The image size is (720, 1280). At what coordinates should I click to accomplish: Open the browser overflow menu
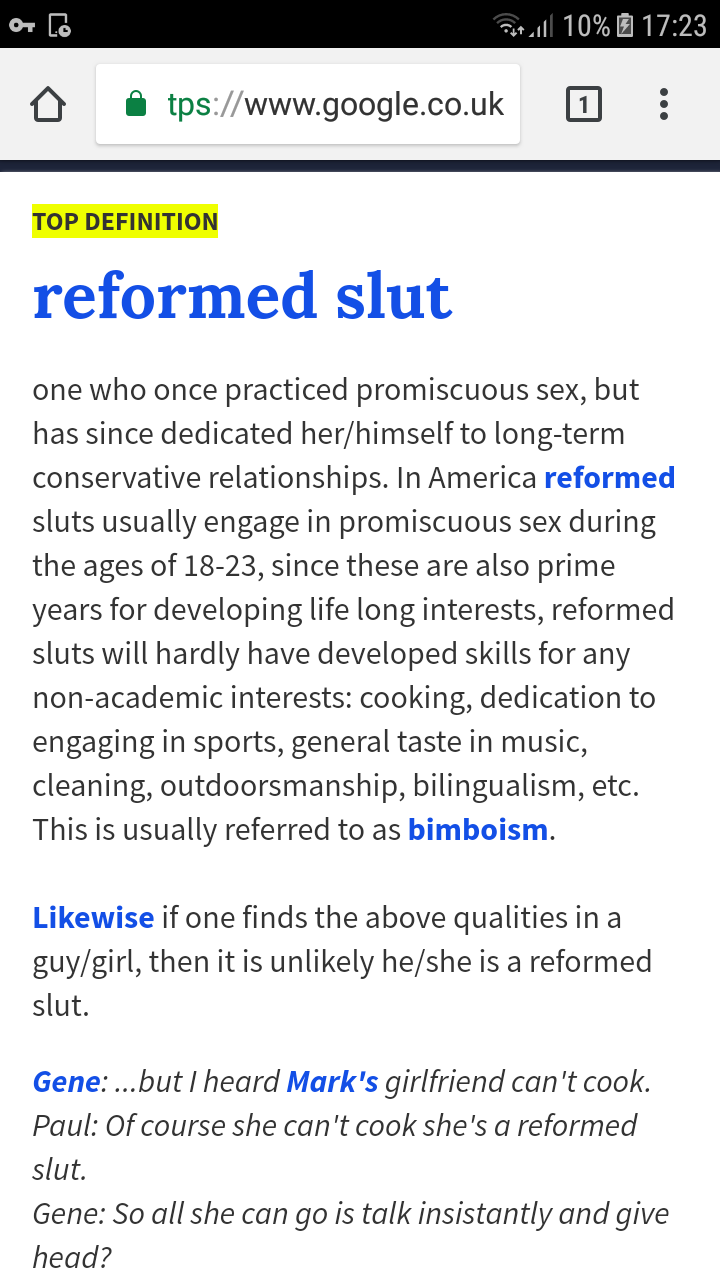point(664,104)
